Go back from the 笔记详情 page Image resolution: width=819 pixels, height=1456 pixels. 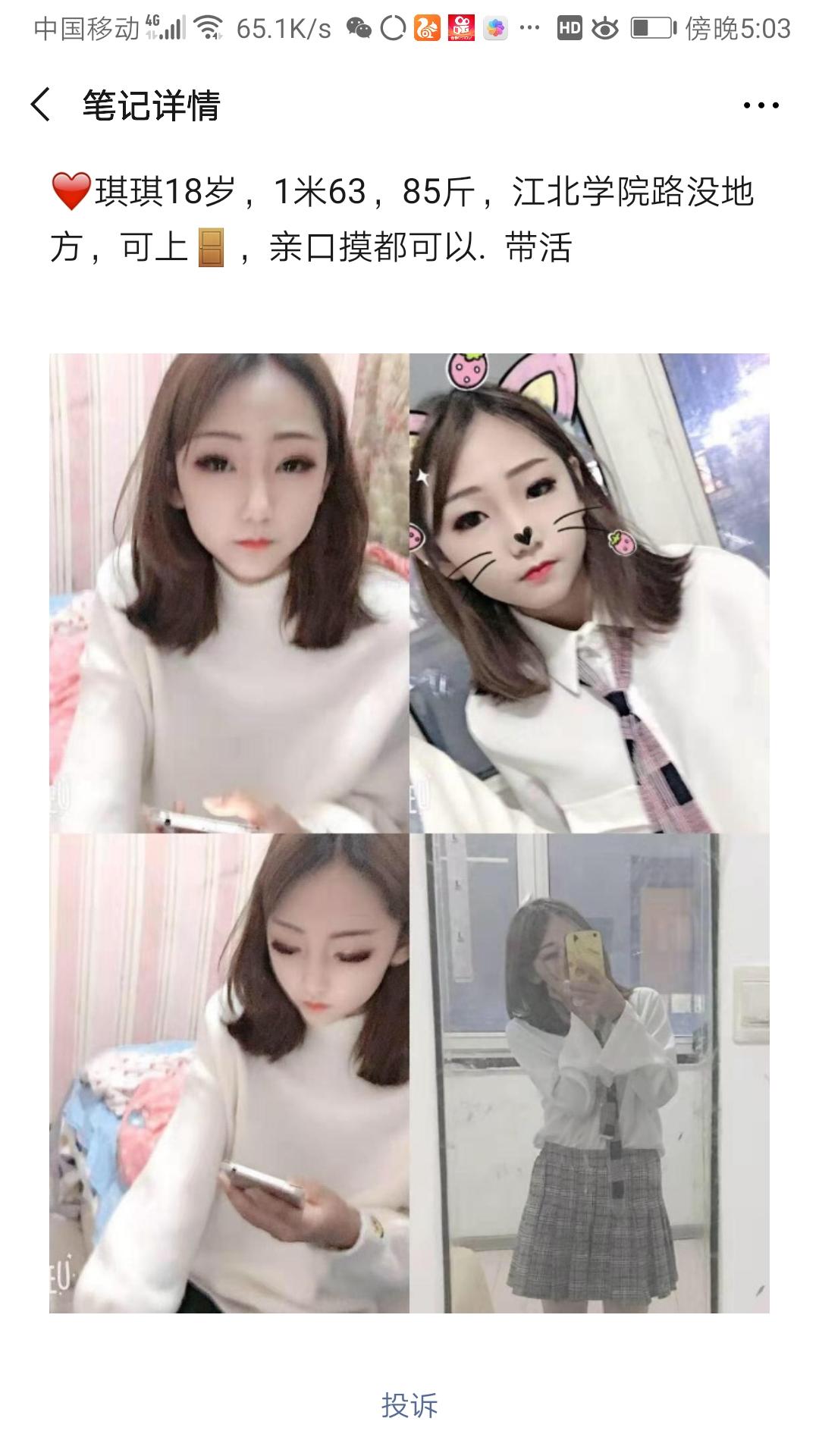(41, 105)
